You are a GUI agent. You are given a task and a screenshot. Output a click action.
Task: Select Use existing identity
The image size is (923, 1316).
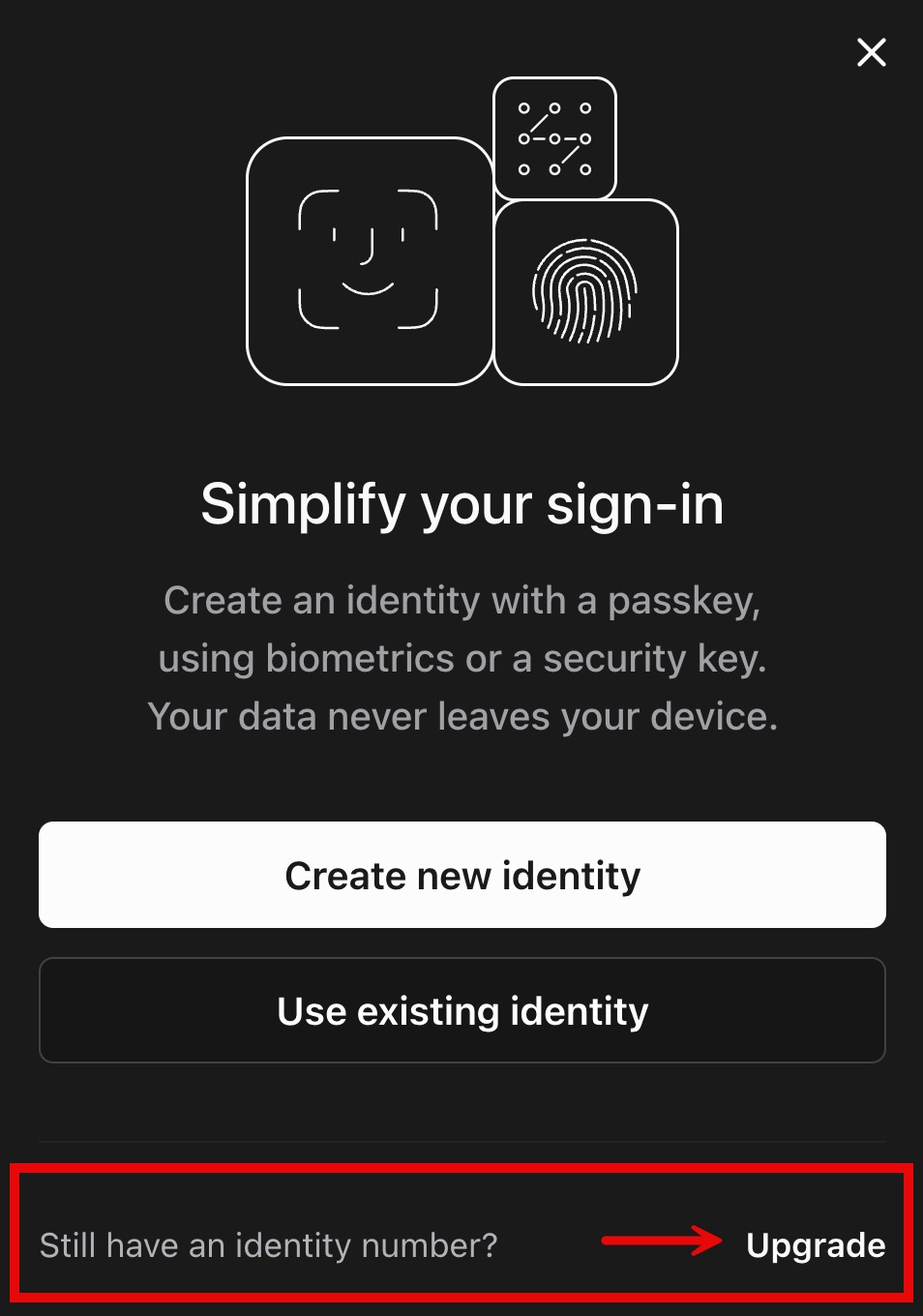(x=462, y=1010)
